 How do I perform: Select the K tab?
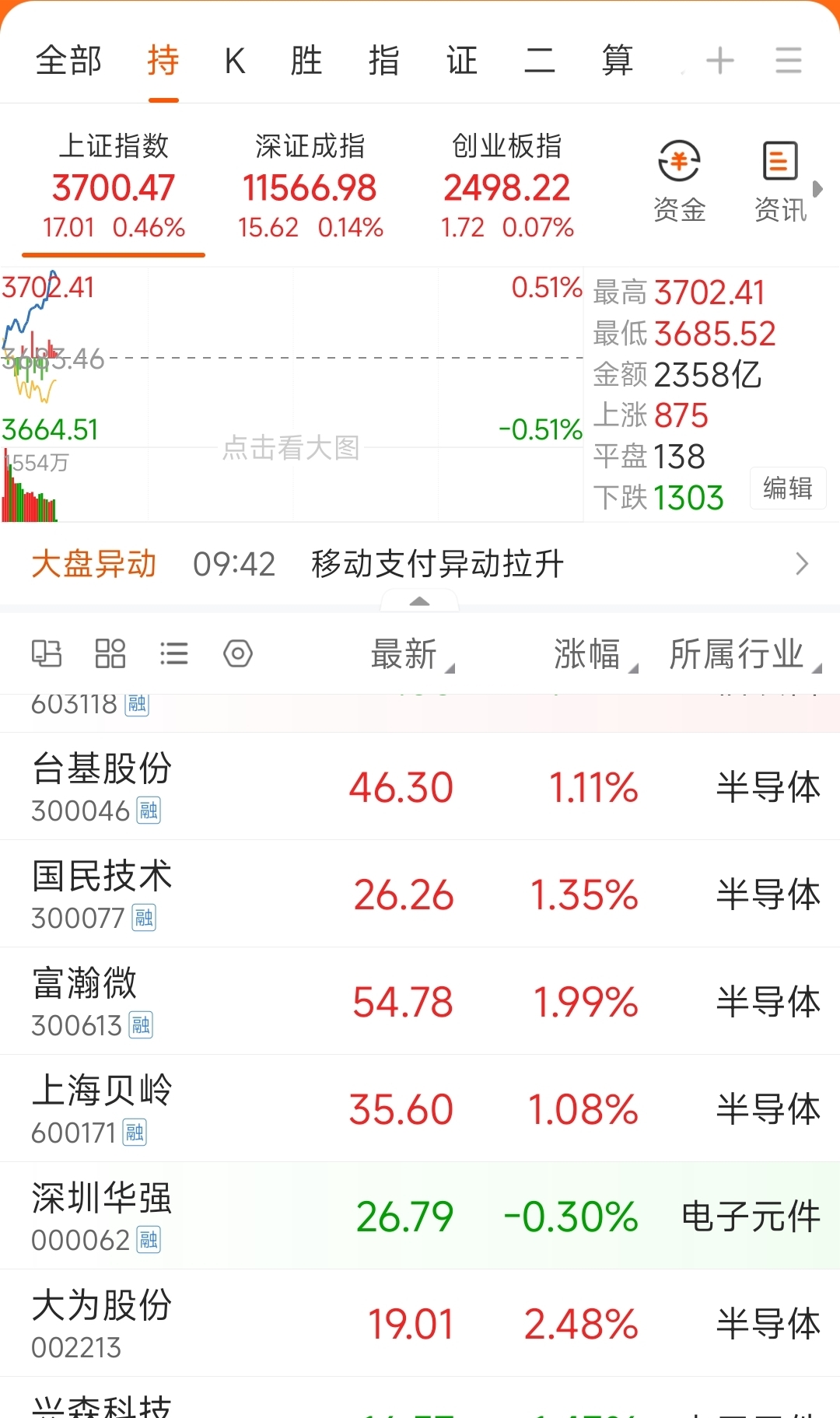pos(235,60)
